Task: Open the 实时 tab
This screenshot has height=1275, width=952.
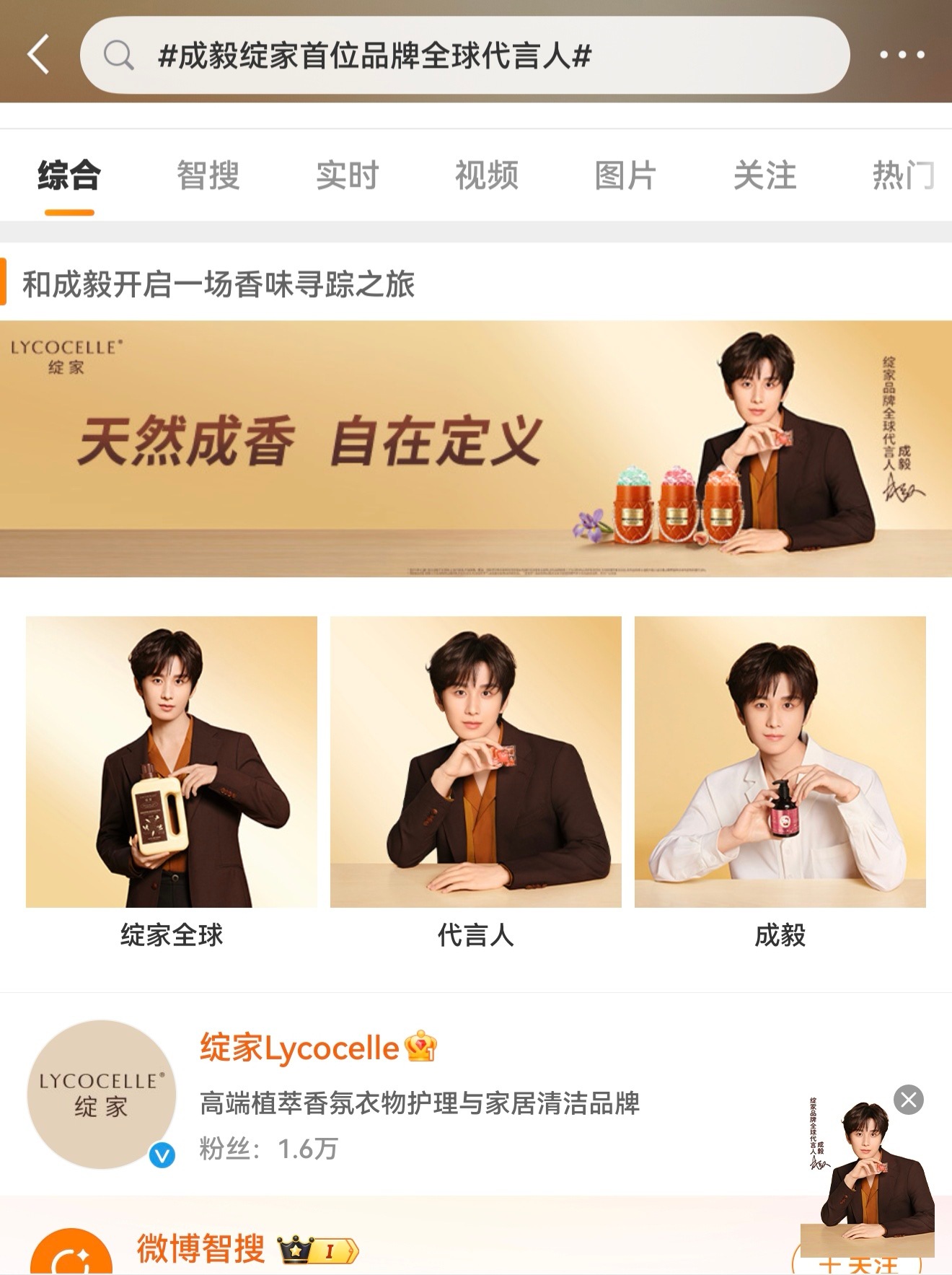Action: 347,175
